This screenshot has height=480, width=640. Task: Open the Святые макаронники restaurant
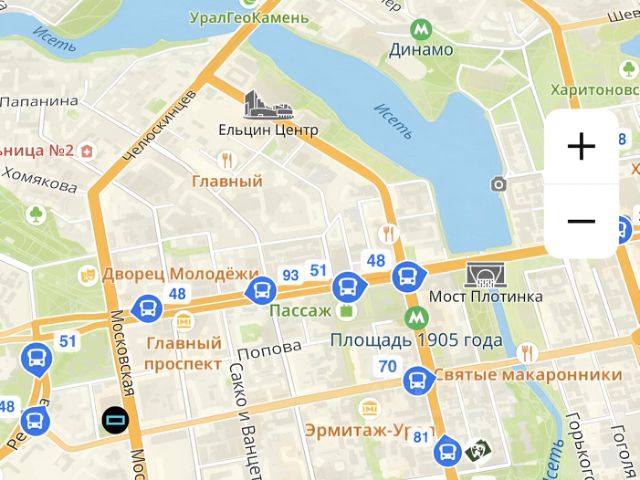click(528, 351)
